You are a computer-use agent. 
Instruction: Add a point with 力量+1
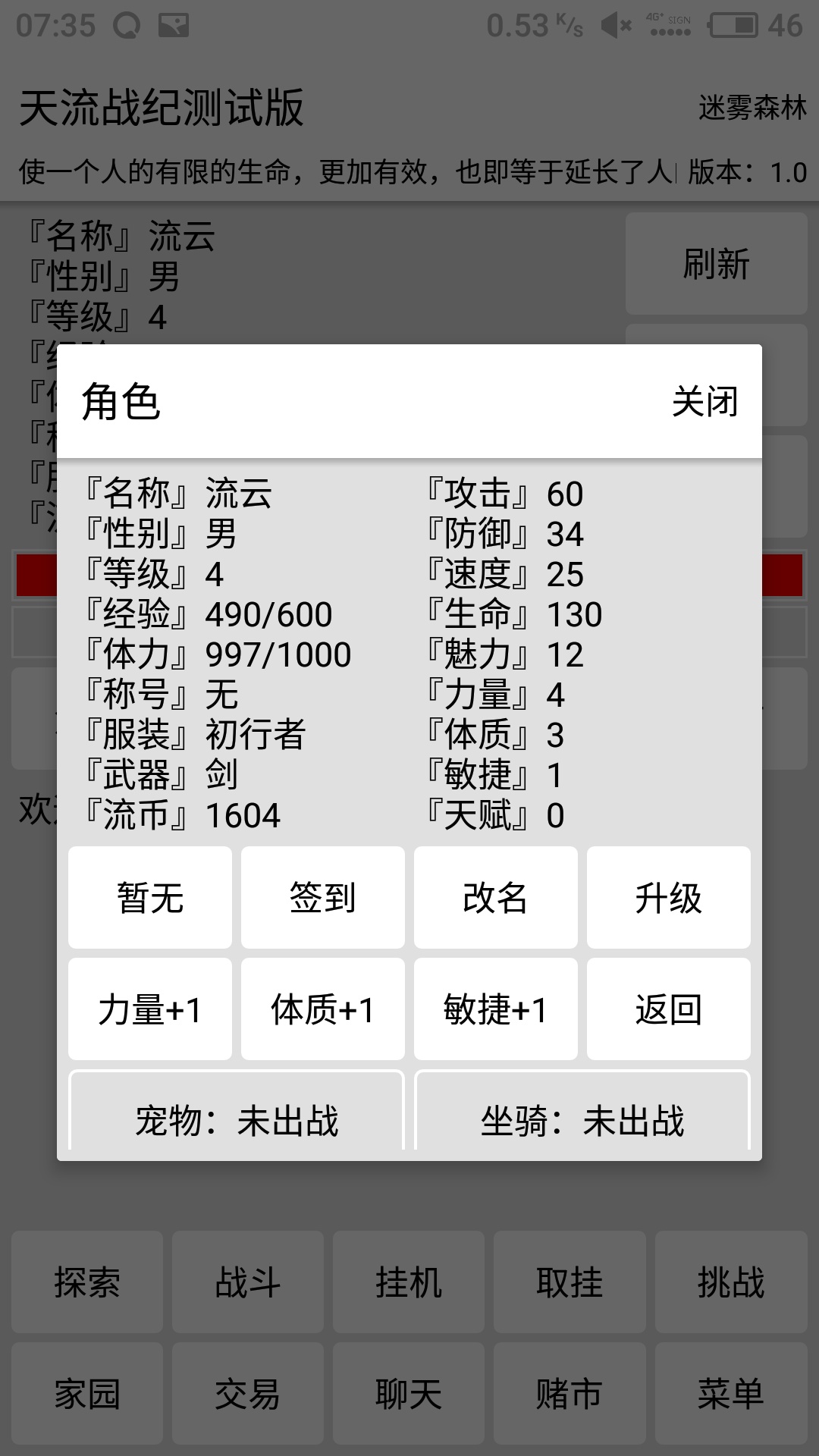[150, 1009]
